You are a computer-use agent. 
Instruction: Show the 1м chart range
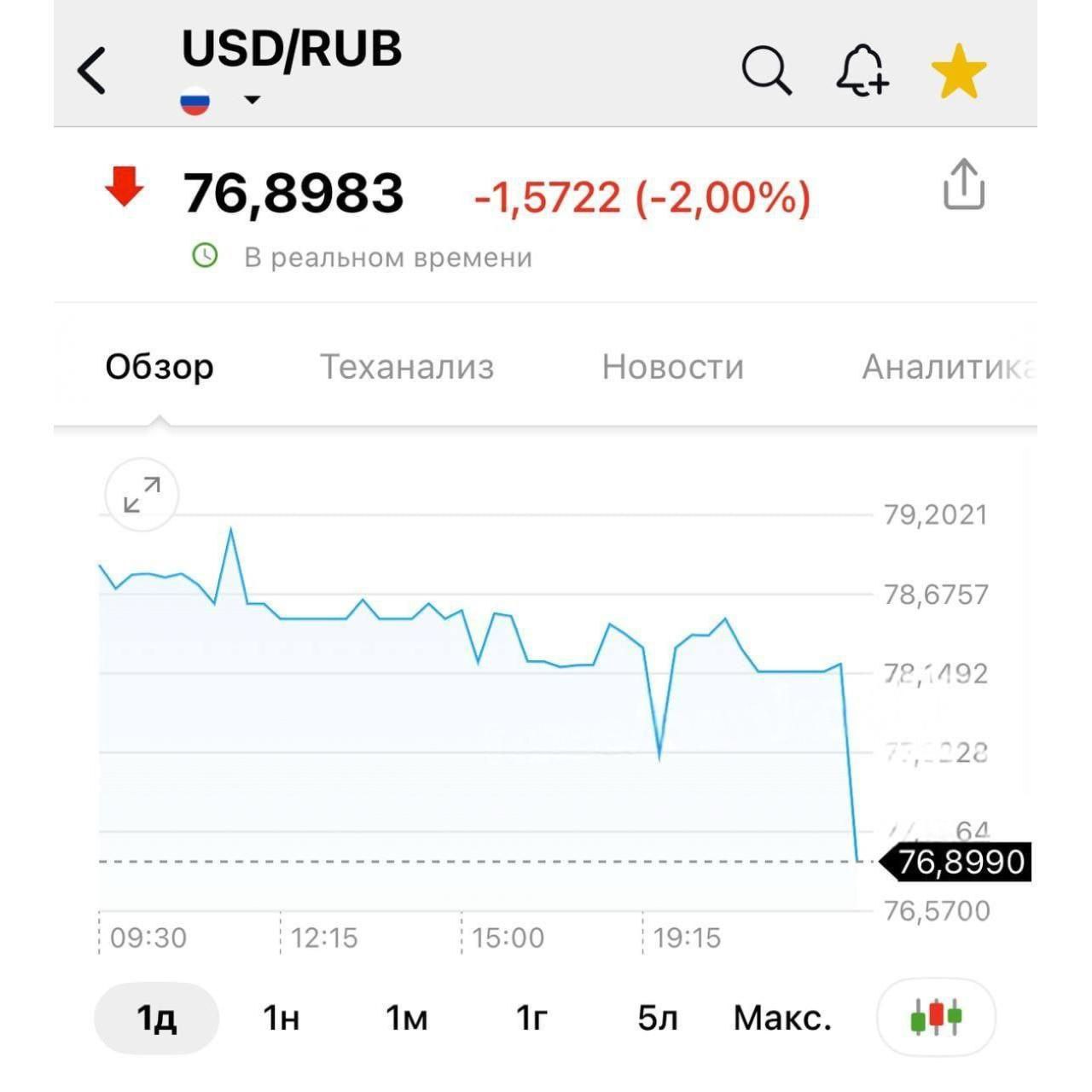(406, 1018)
